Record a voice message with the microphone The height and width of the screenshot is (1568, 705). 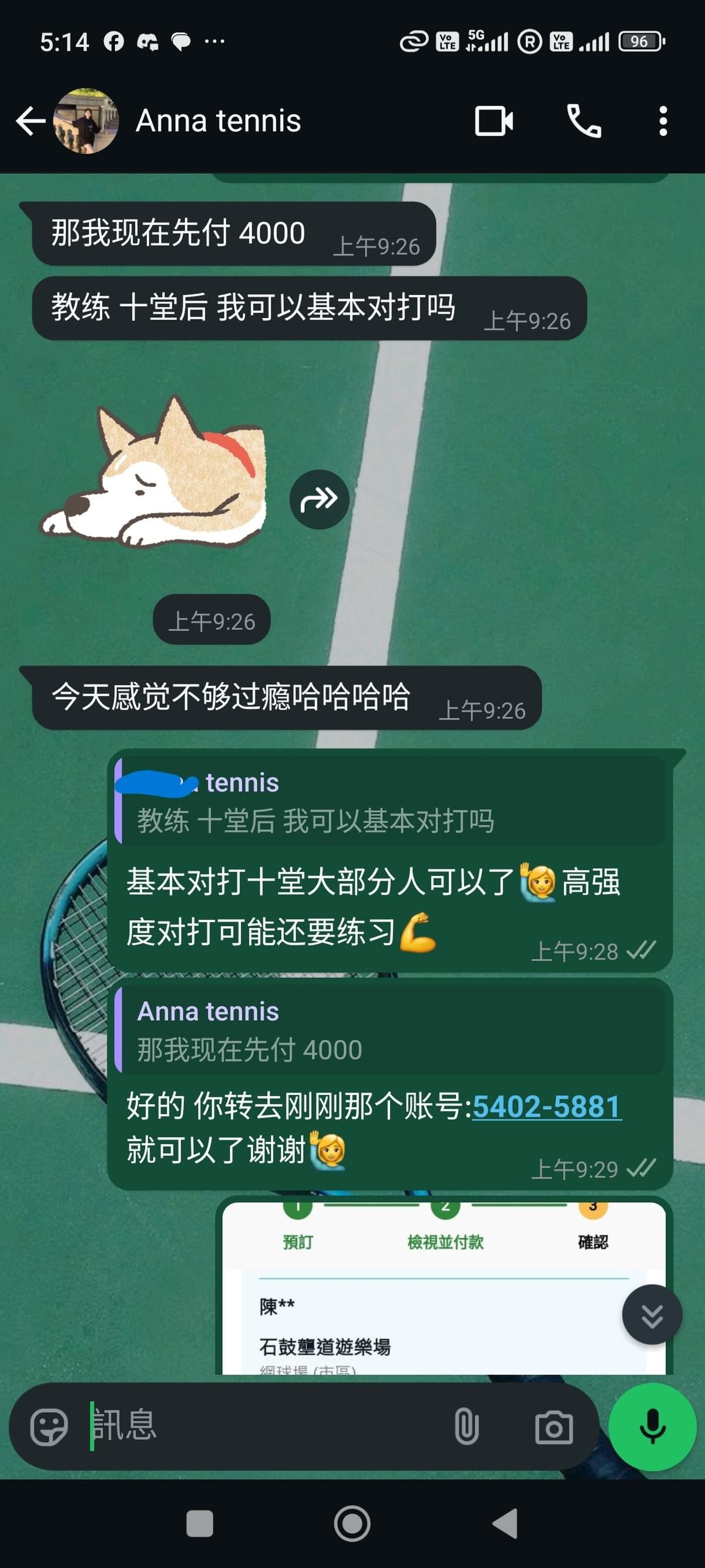pyautogui.click(x=652, y=1428)
